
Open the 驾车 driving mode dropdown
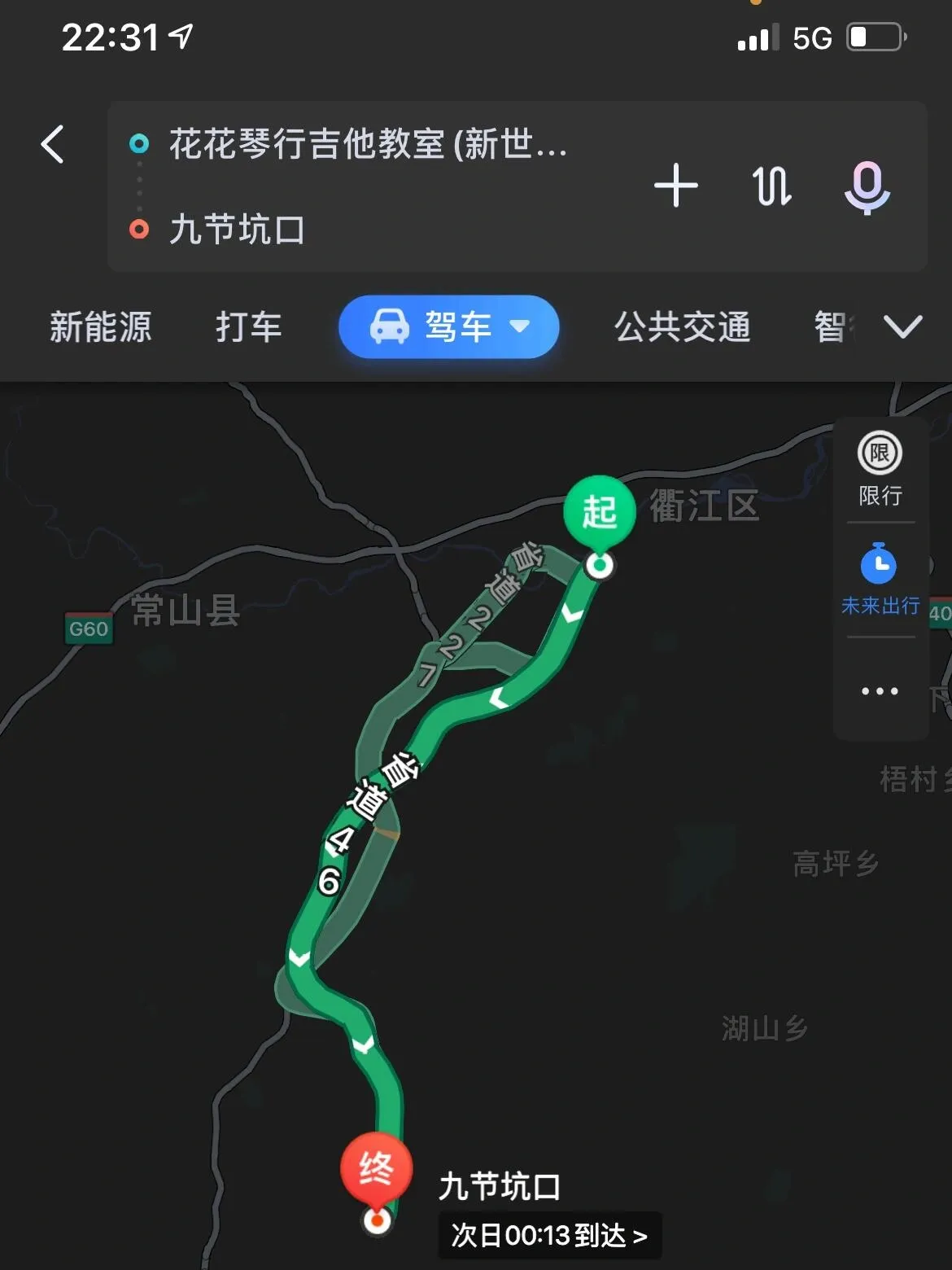[449, 327]
